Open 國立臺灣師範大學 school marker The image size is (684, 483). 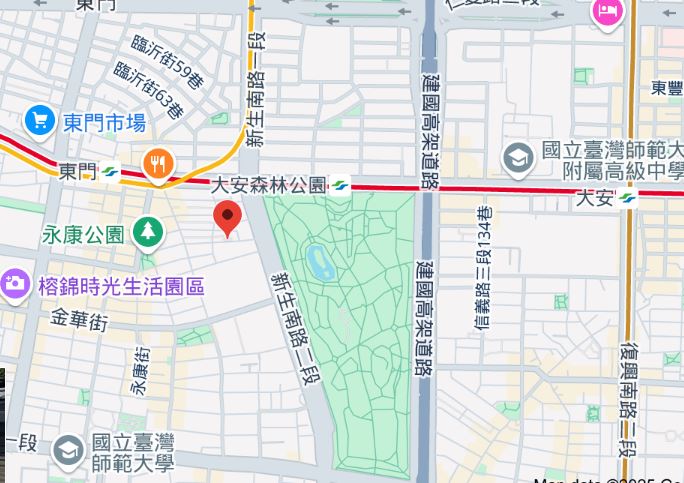(67, 452)
